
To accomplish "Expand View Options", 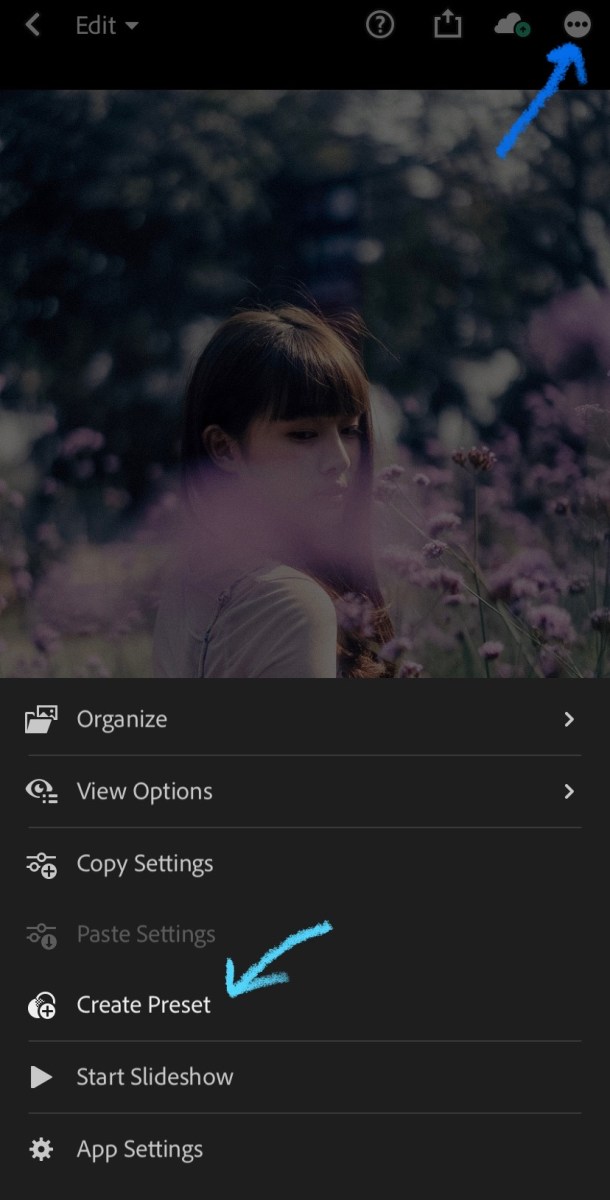I will click(300, 791).
